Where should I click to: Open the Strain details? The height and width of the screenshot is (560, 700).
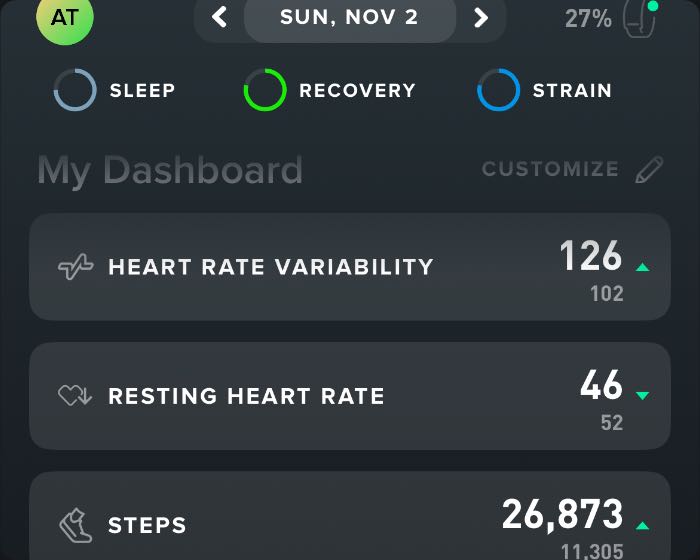pos(544,90)
